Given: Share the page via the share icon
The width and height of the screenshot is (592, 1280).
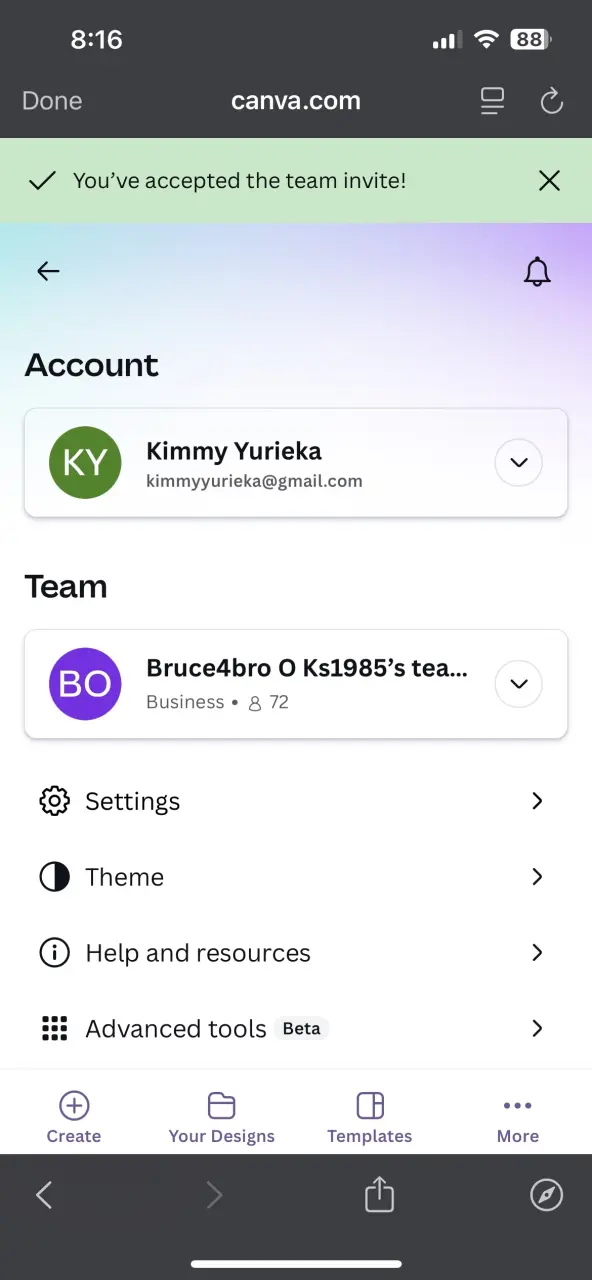Looking at the screenshot, I should 379,1195.
